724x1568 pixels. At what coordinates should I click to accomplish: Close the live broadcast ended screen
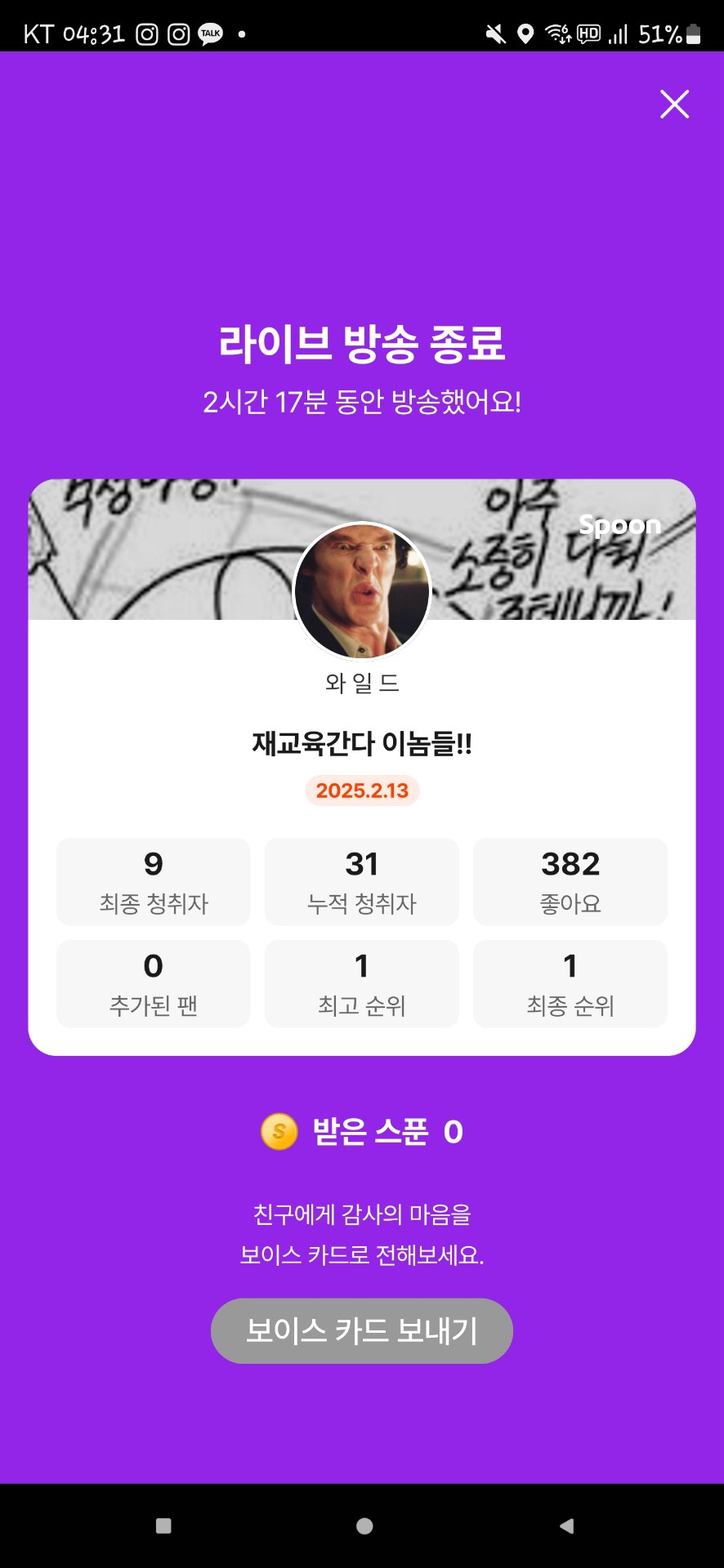(674, 105)
